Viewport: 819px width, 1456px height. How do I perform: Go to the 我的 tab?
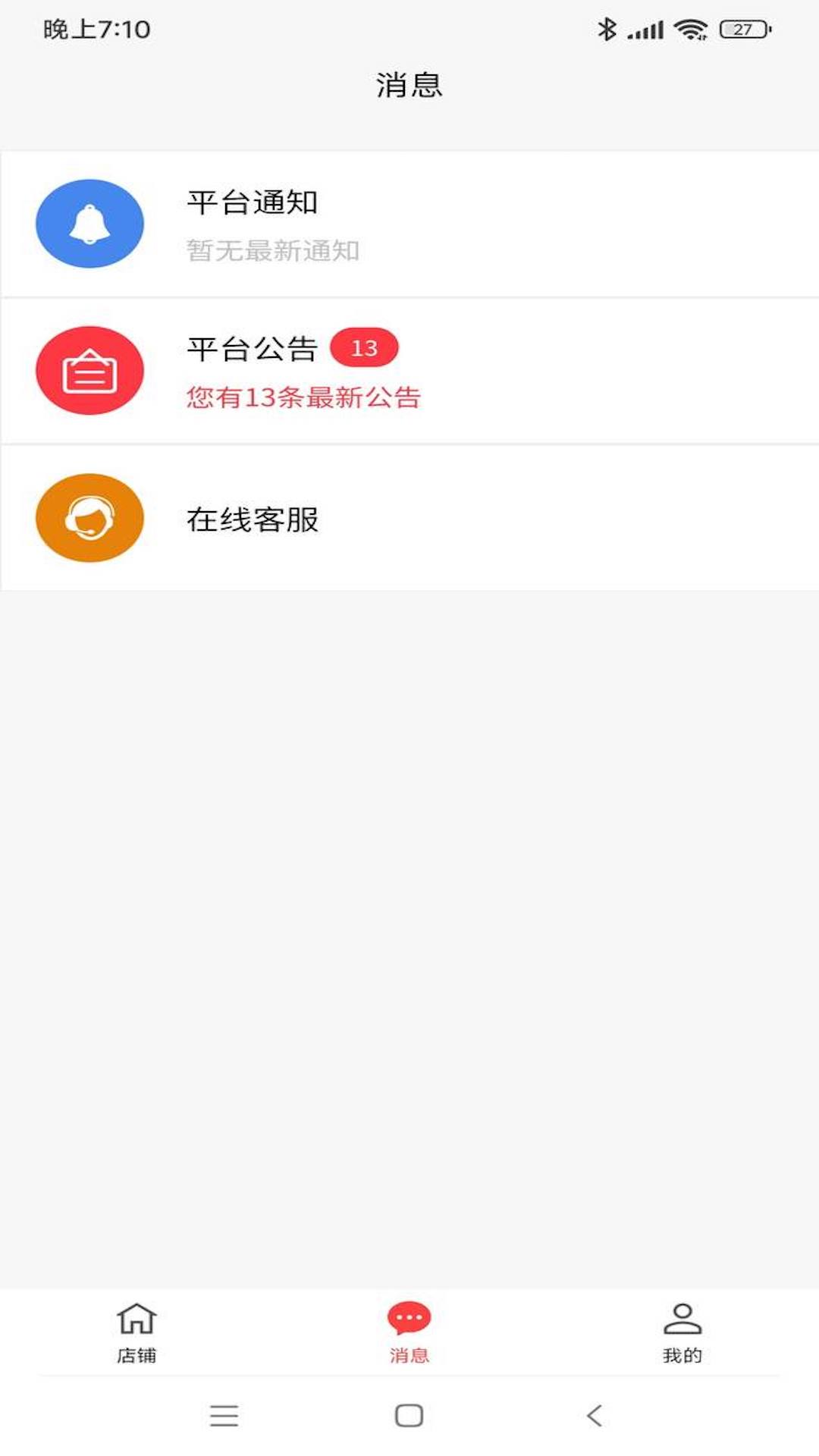click(x=682, y=1333)
